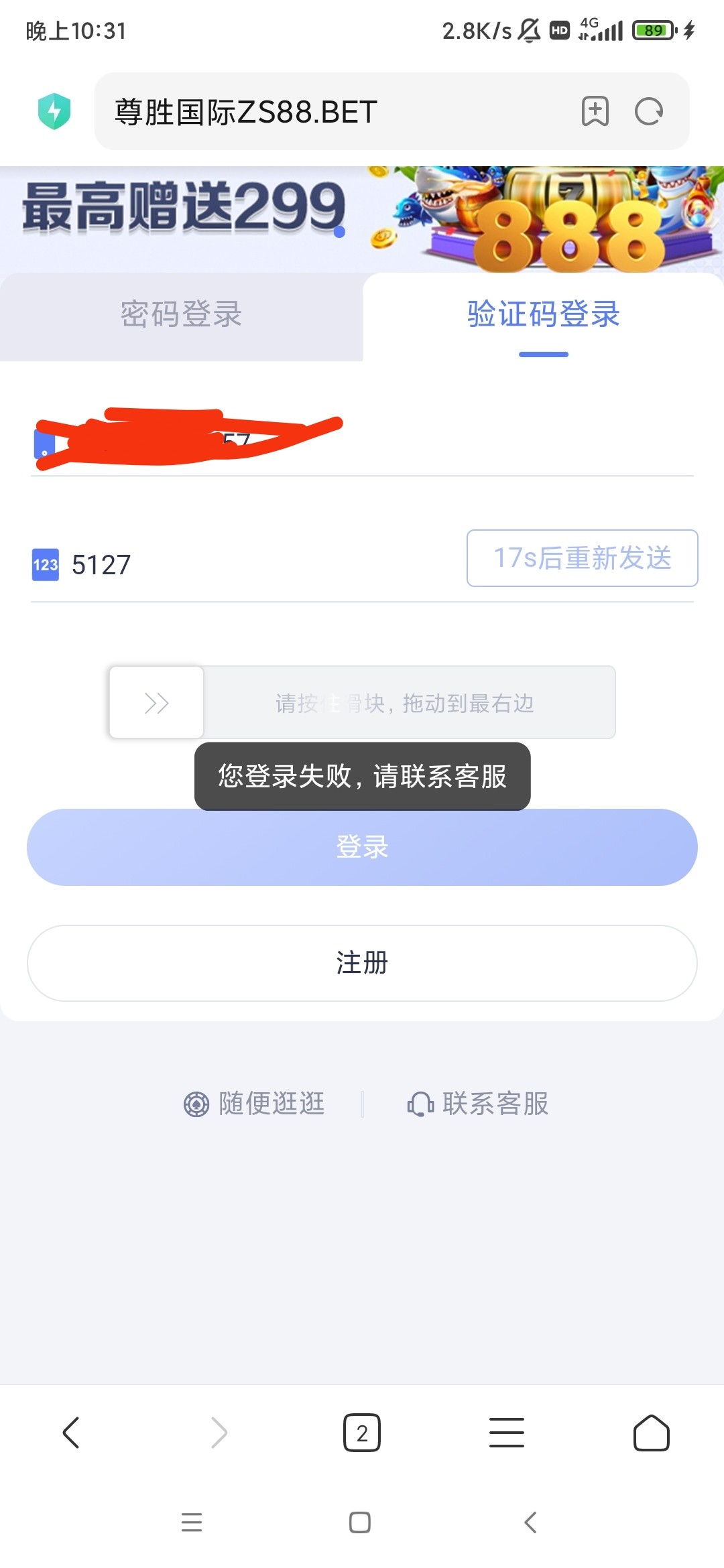The image size is (724, 1568).
Task: Open the 随便逛逛 browse link
Action: 255,1104
